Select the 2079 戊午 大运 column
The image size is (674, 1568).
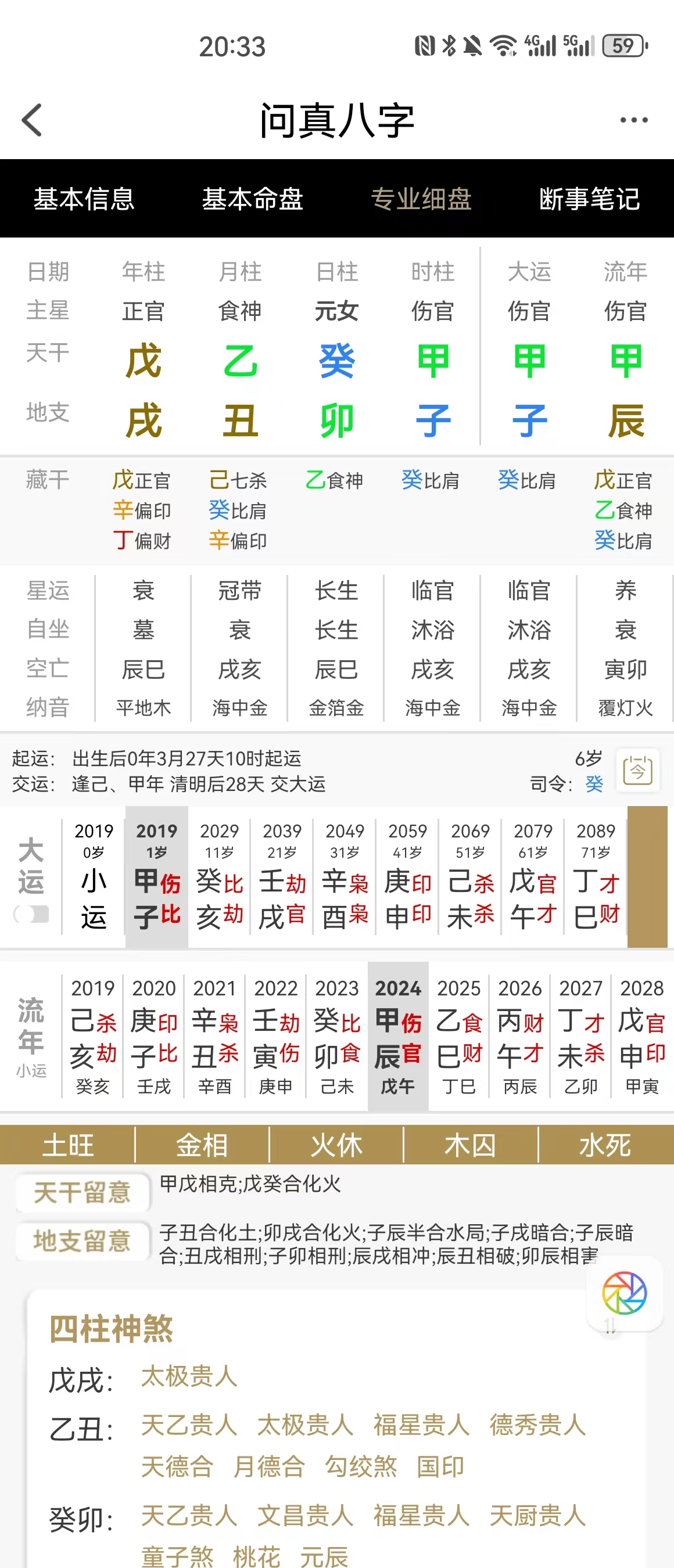533,877
